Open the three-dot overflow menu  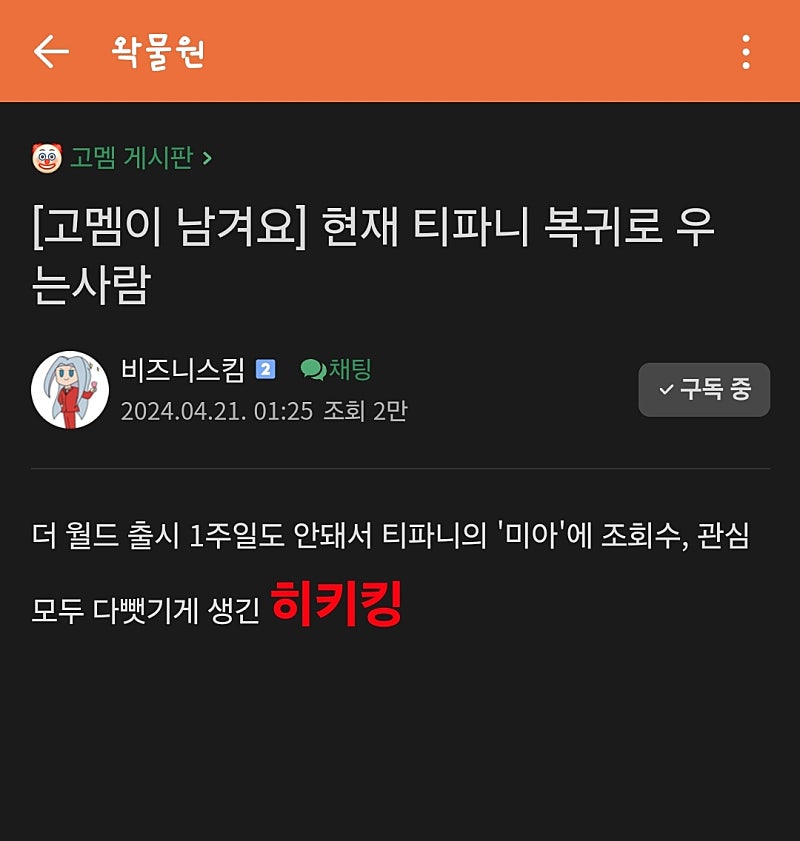pyautogui.click(x=745, y=52)
